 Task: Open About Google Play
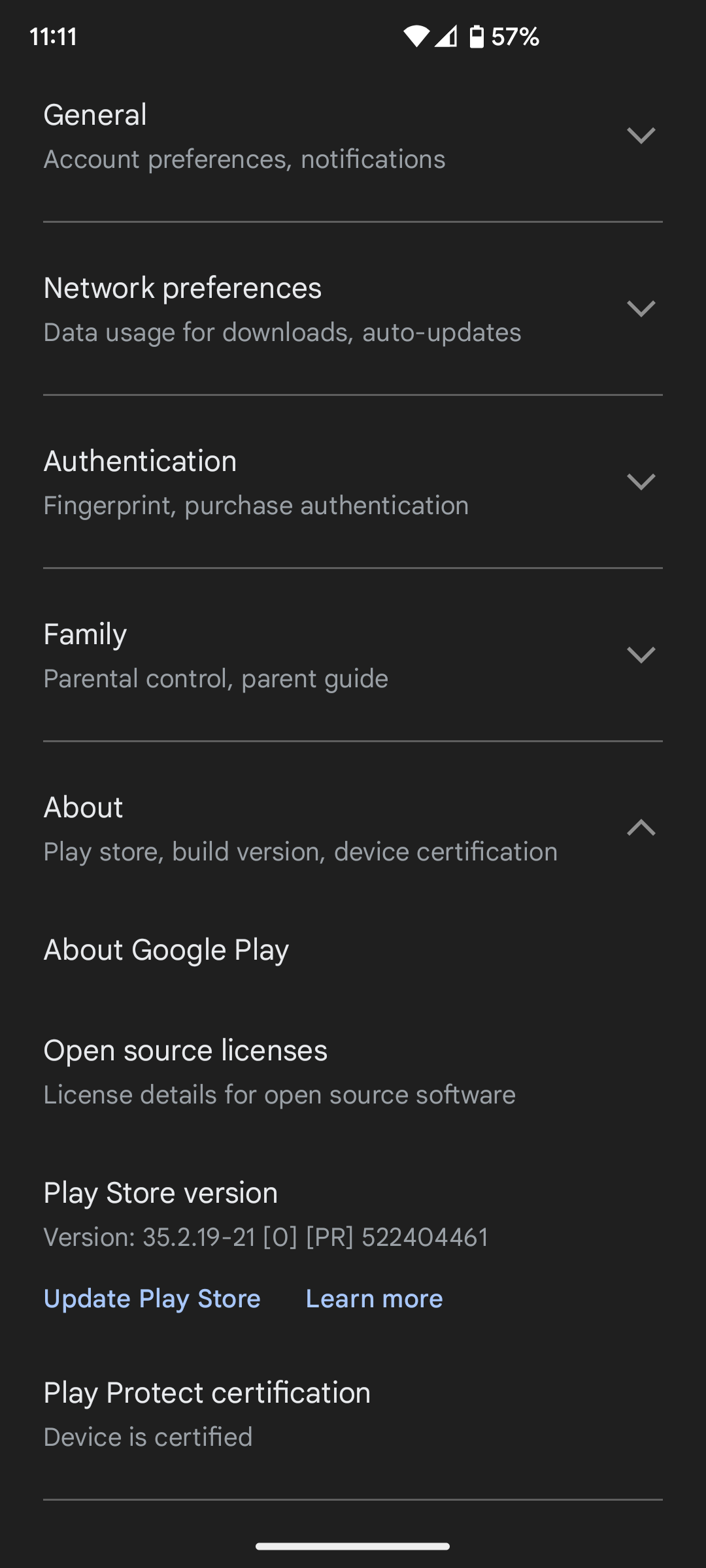(166, 950)
